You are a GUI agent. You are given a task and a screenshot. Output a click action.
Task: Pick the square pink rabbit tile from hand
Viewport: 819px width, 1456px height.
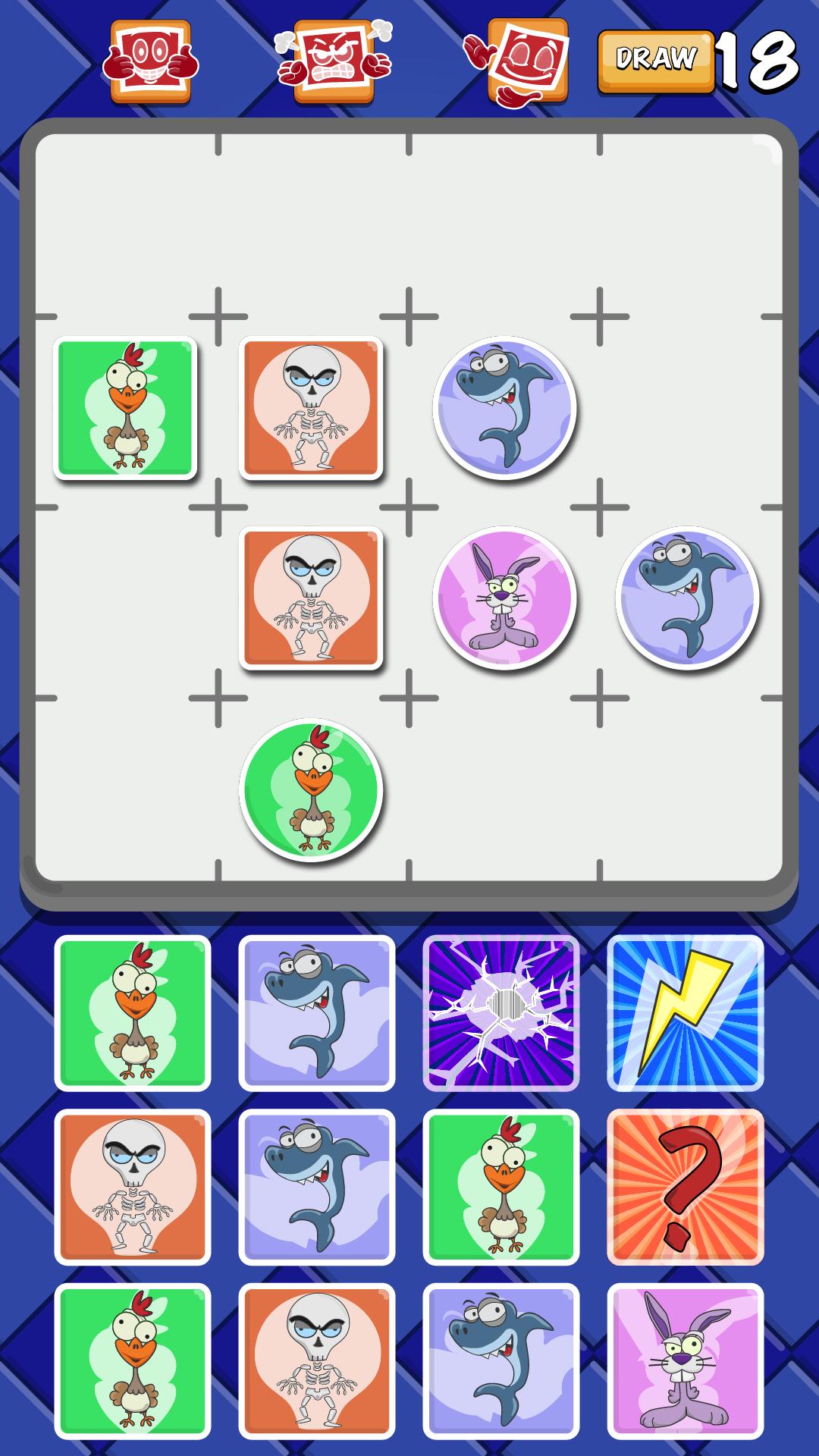pos(685,1361)
